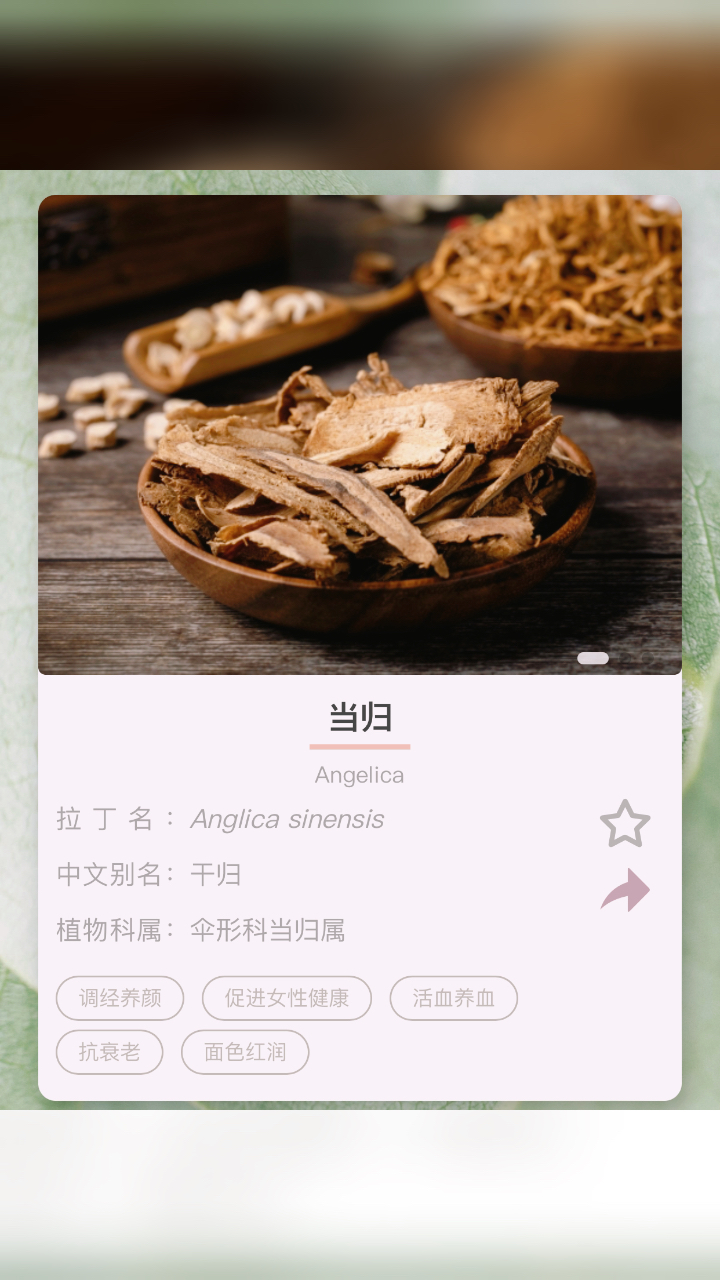Tap the 抗衰老 tag

[110, 1052]
